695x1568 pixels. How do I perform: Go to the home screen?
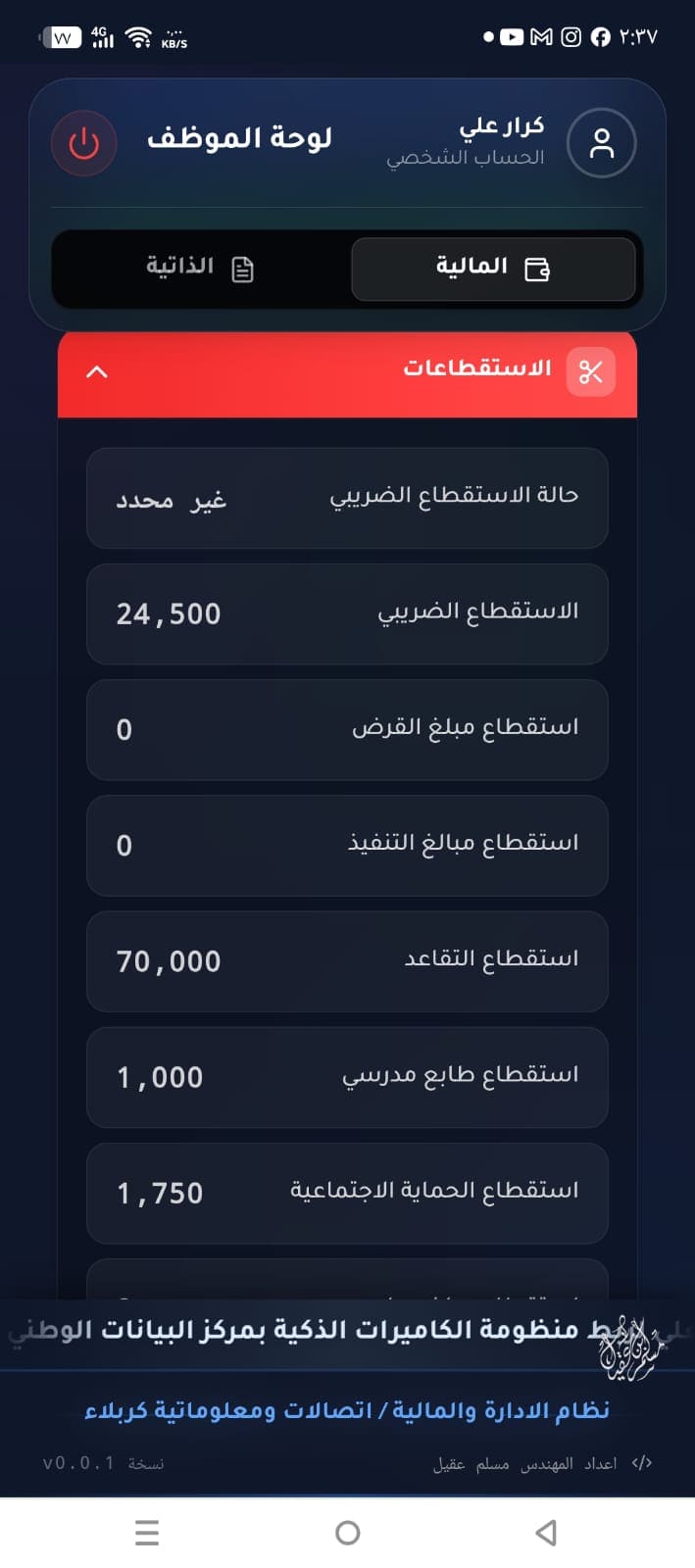(x=347, y=1532)
